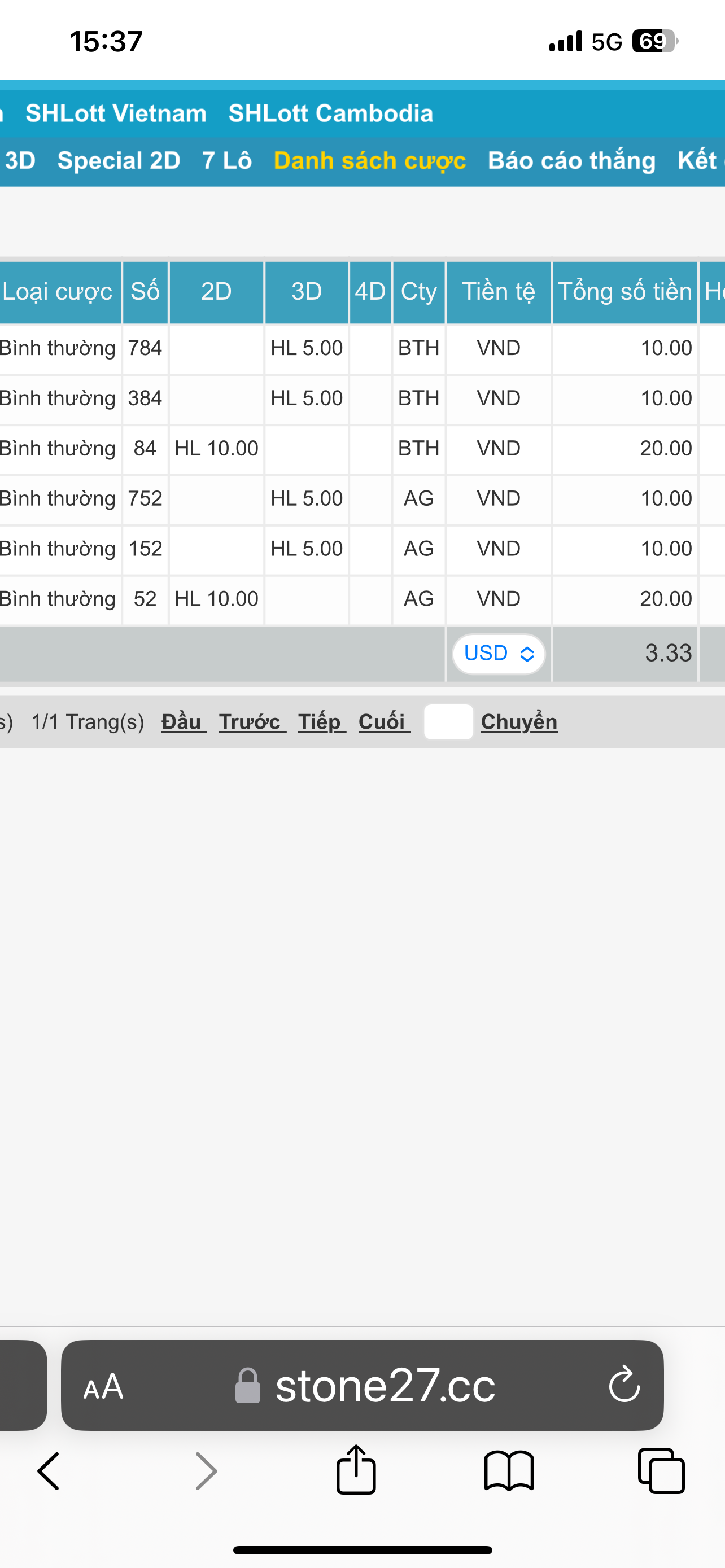Tap the Chuyển link to jump pages

[519, 721]
